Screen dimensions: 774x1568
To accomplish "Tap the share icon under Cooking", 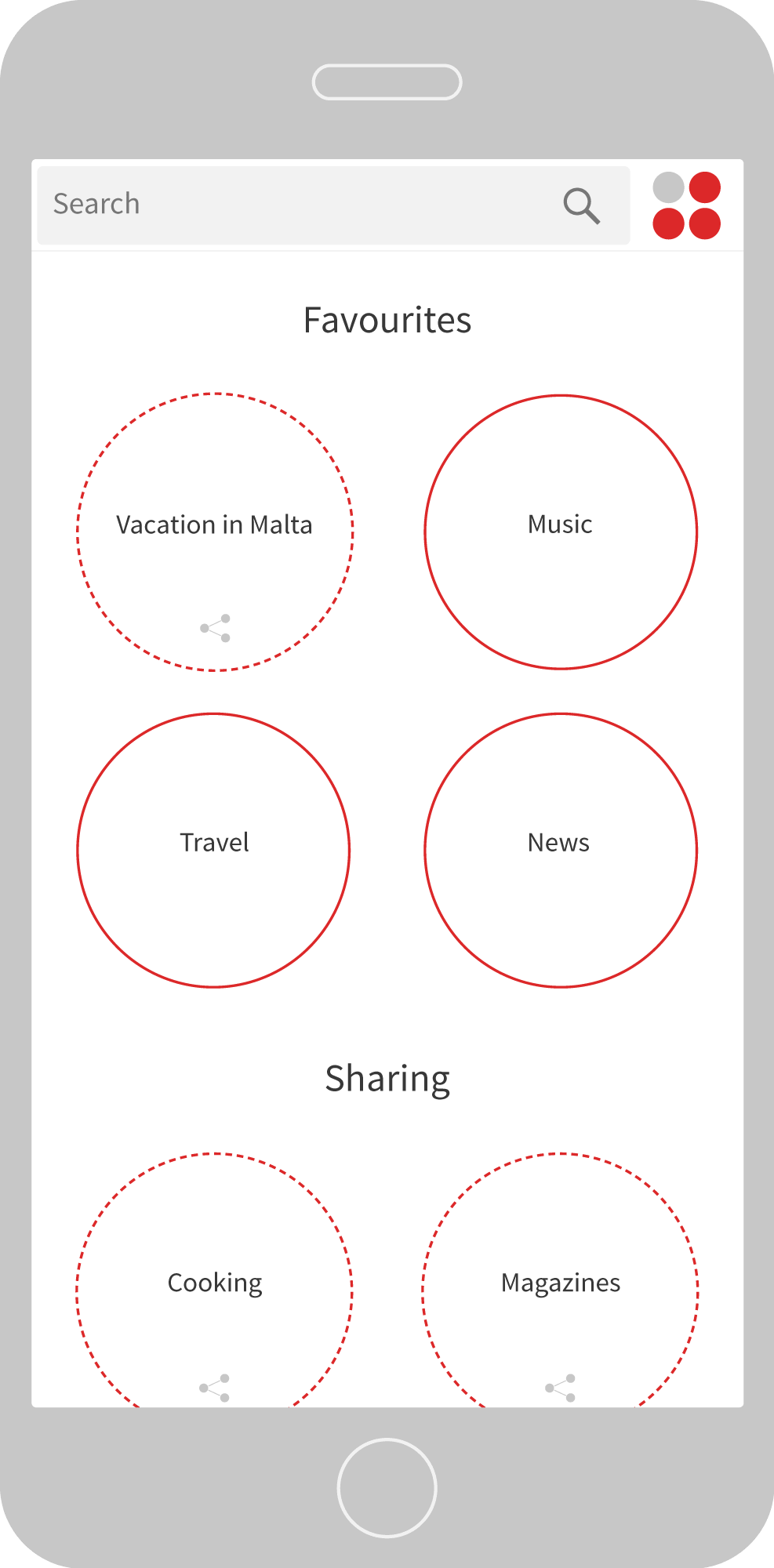I will [215, 1388].
